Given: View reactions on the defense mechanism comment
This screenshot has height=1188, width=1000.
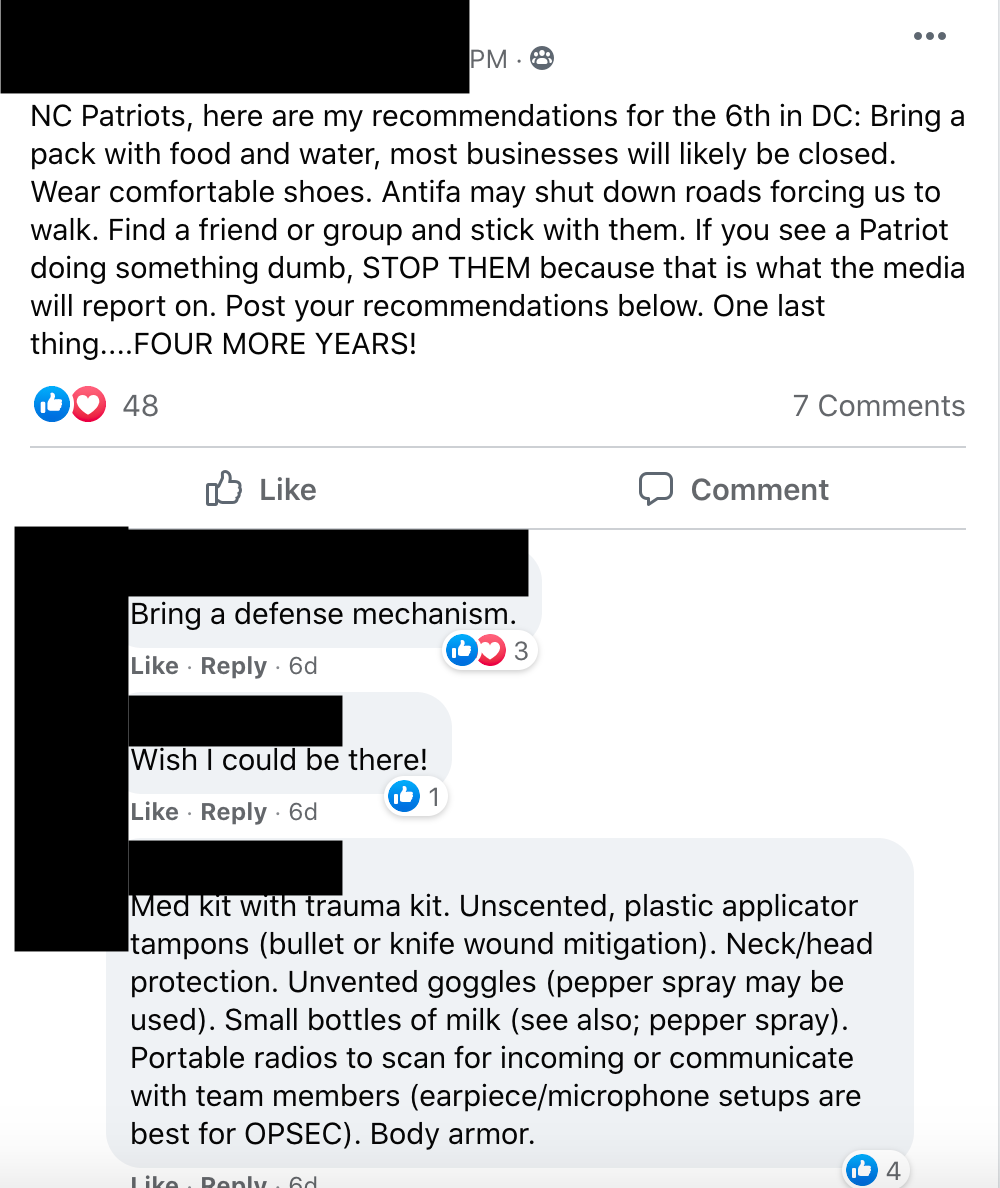Looking at the screenshot, I should coord(489,651).
